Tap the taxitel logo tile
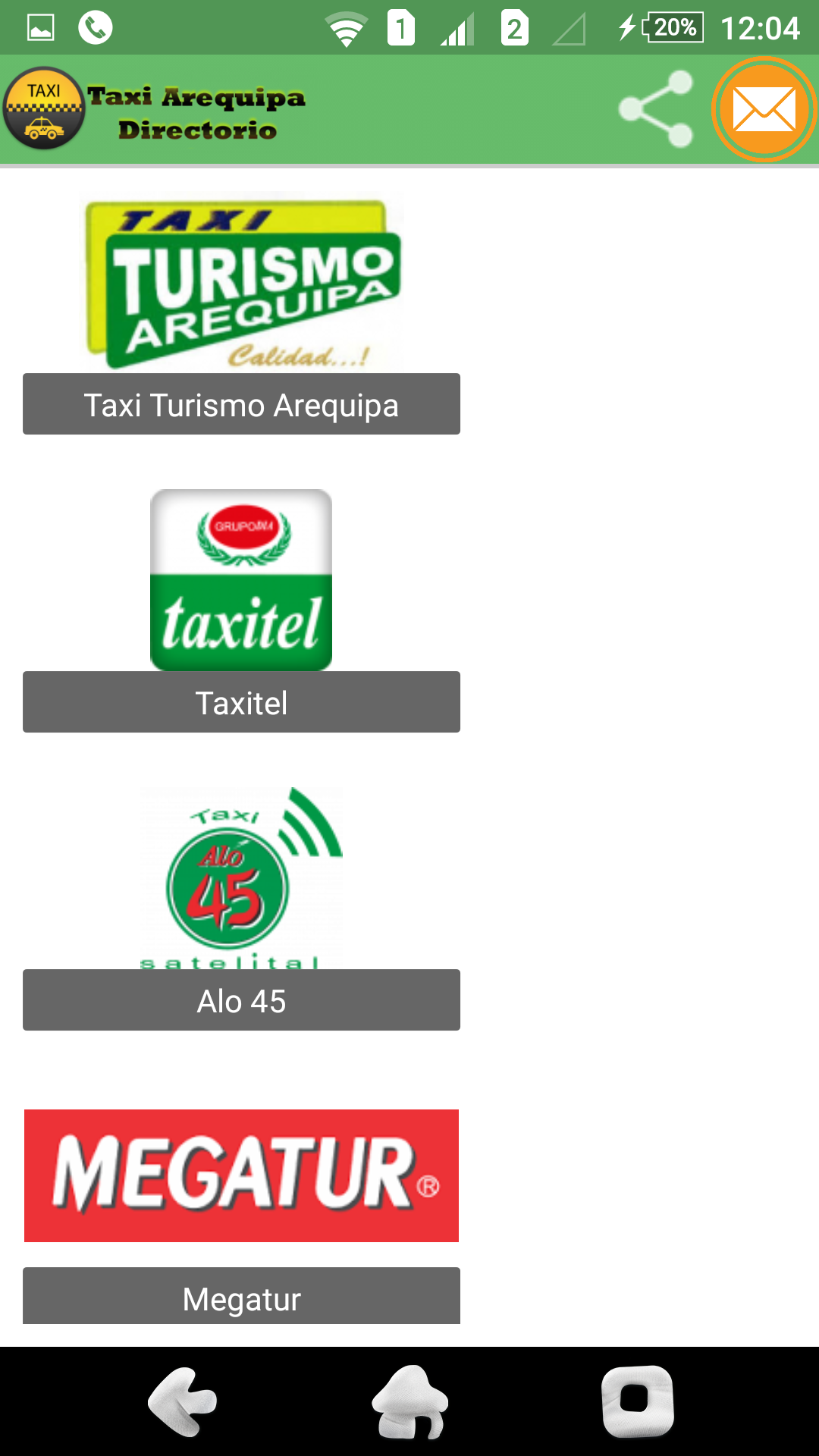This screenshot has width=819, height=1456. pos(241,580)
